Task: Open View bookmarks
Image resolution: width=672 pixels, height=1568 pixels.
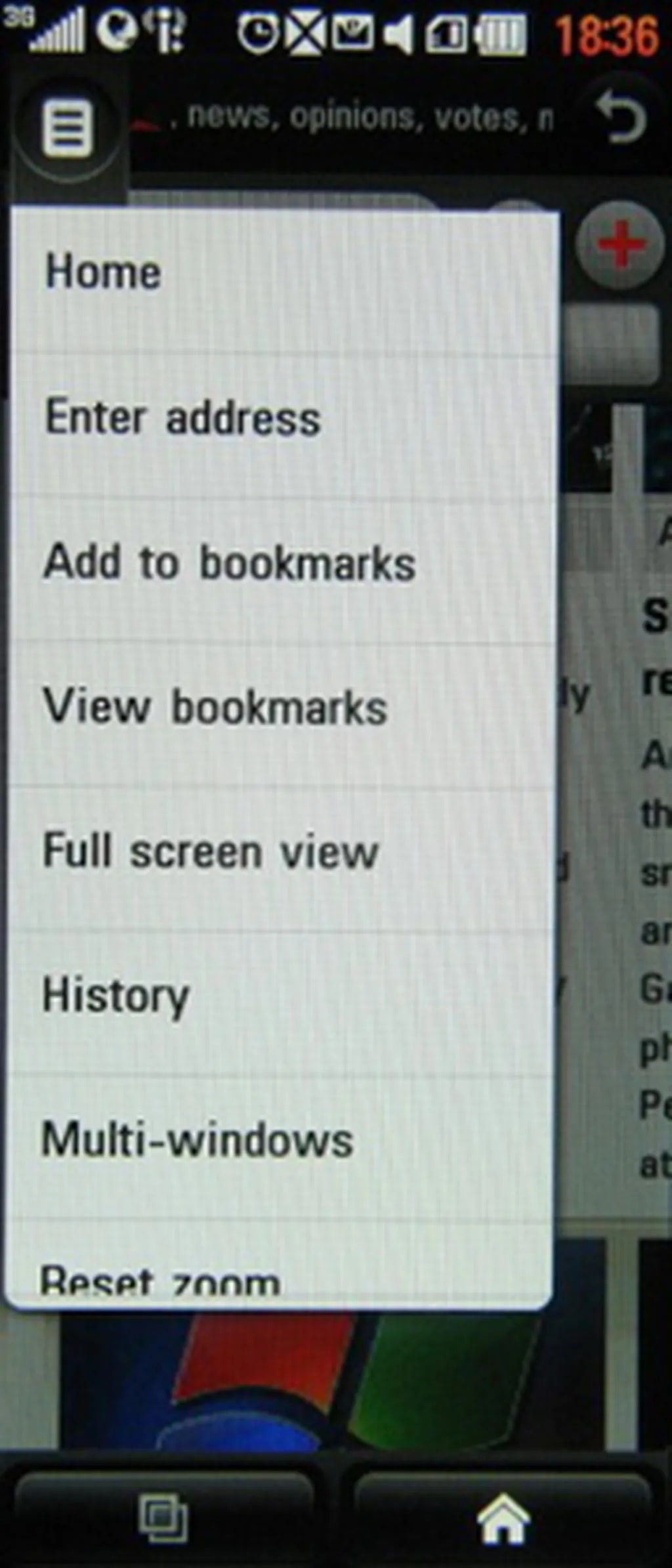Action: 215,708
